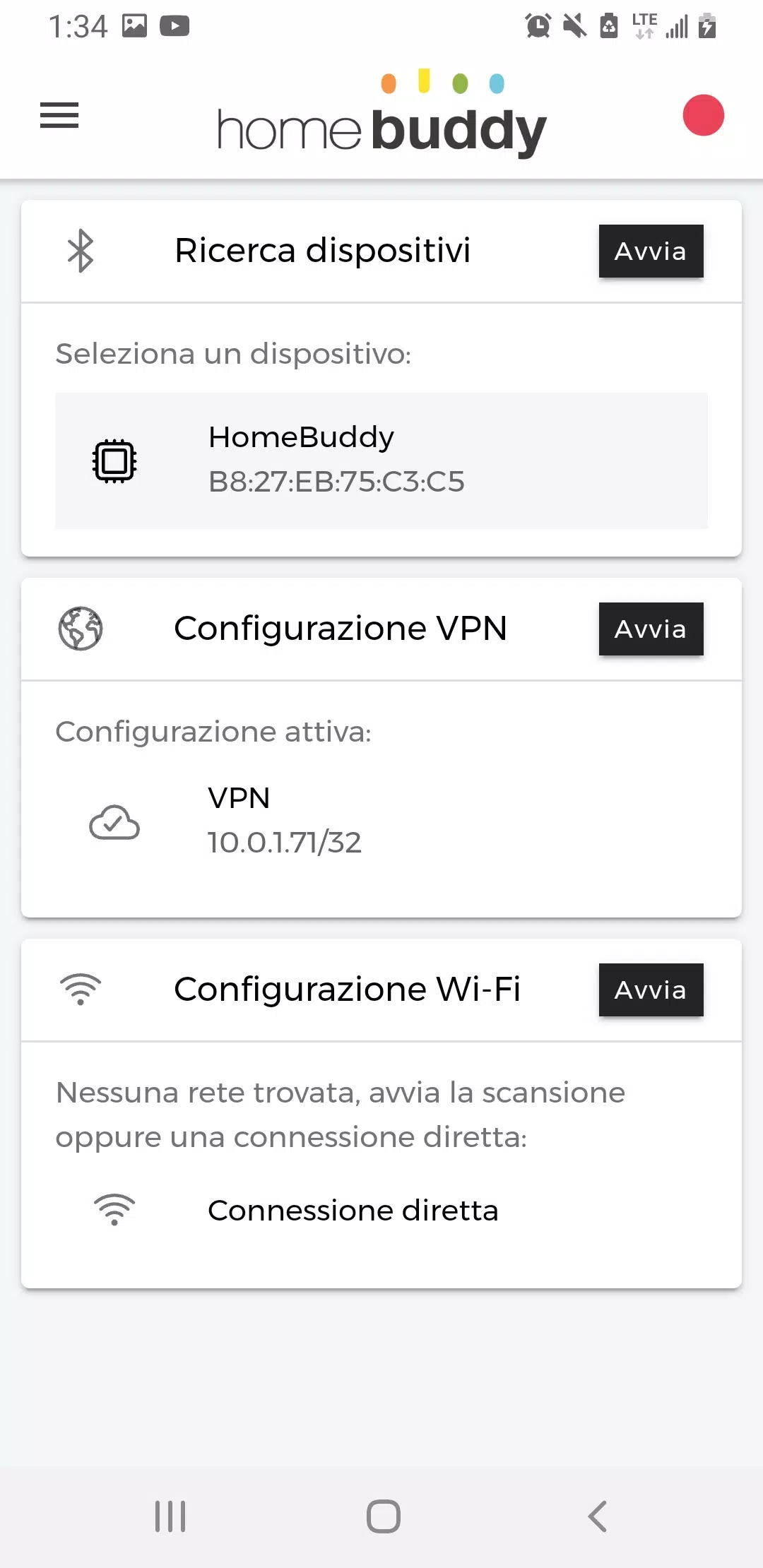This screenshot has height=1568, width=763.
Task: Click the Bluetooth icon in Ricerca dispositivi
Action: click(80, 251)
